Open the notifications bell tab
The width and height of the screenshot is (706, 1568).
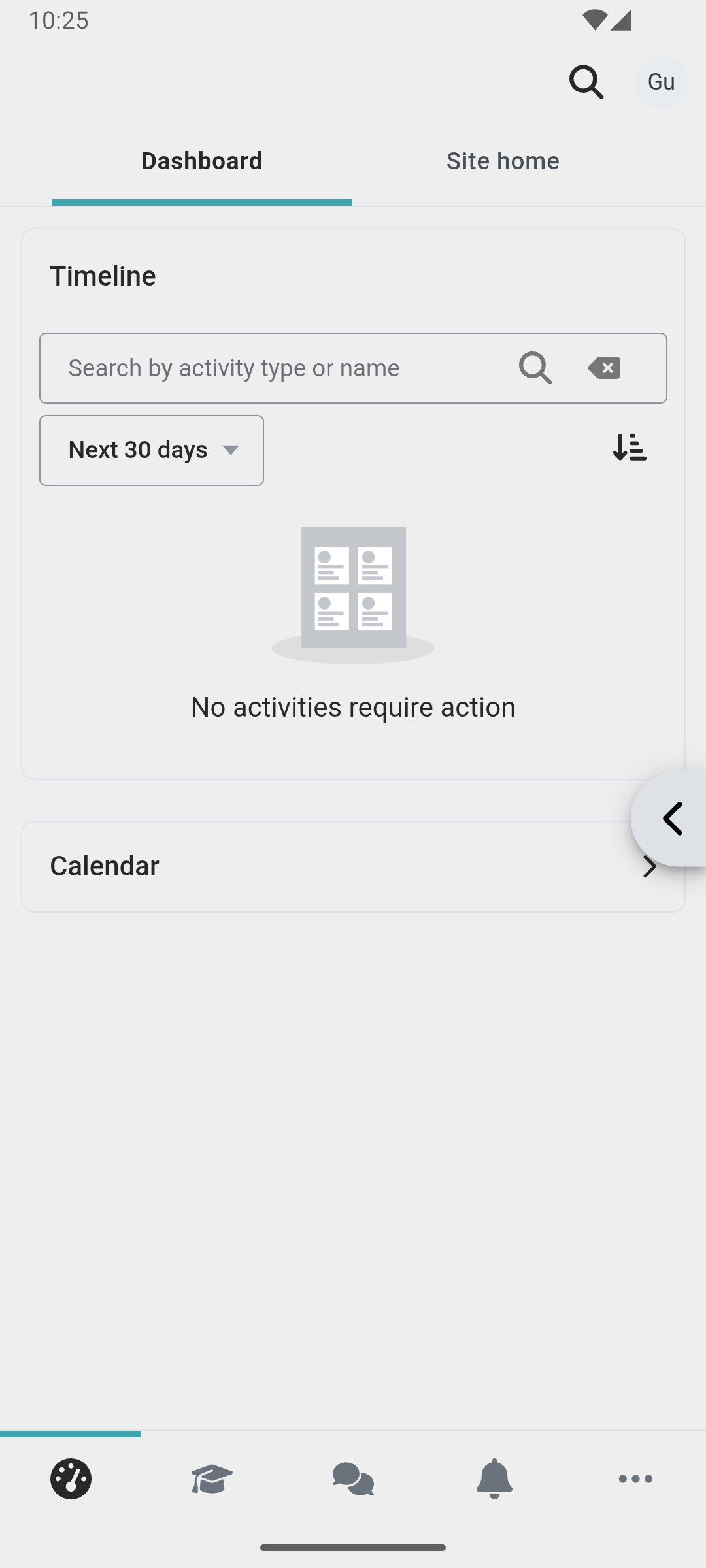[494, 1478]
